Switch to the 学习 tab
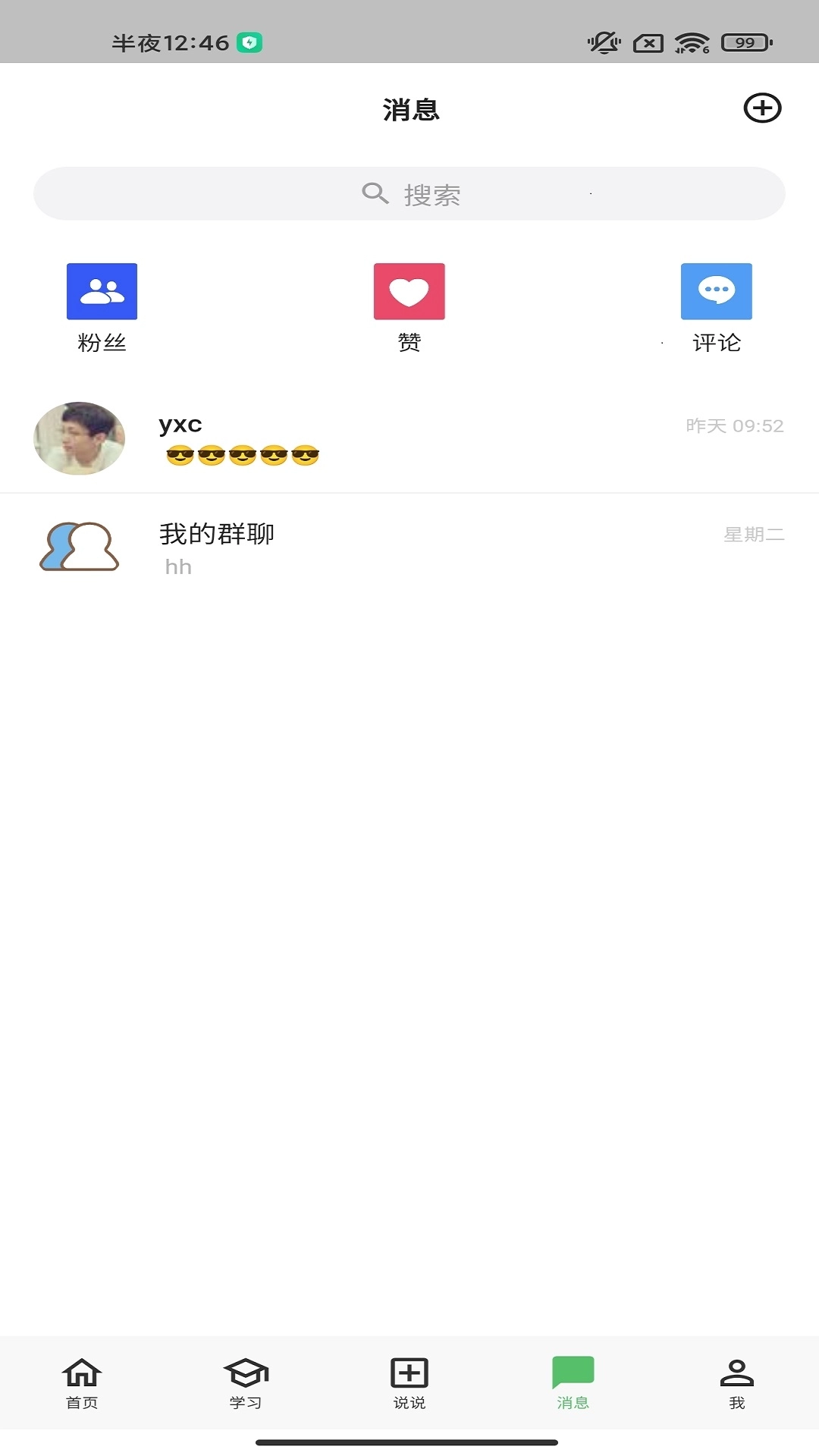Viewport: 819px width, 1456px height. coord(246,1382)
